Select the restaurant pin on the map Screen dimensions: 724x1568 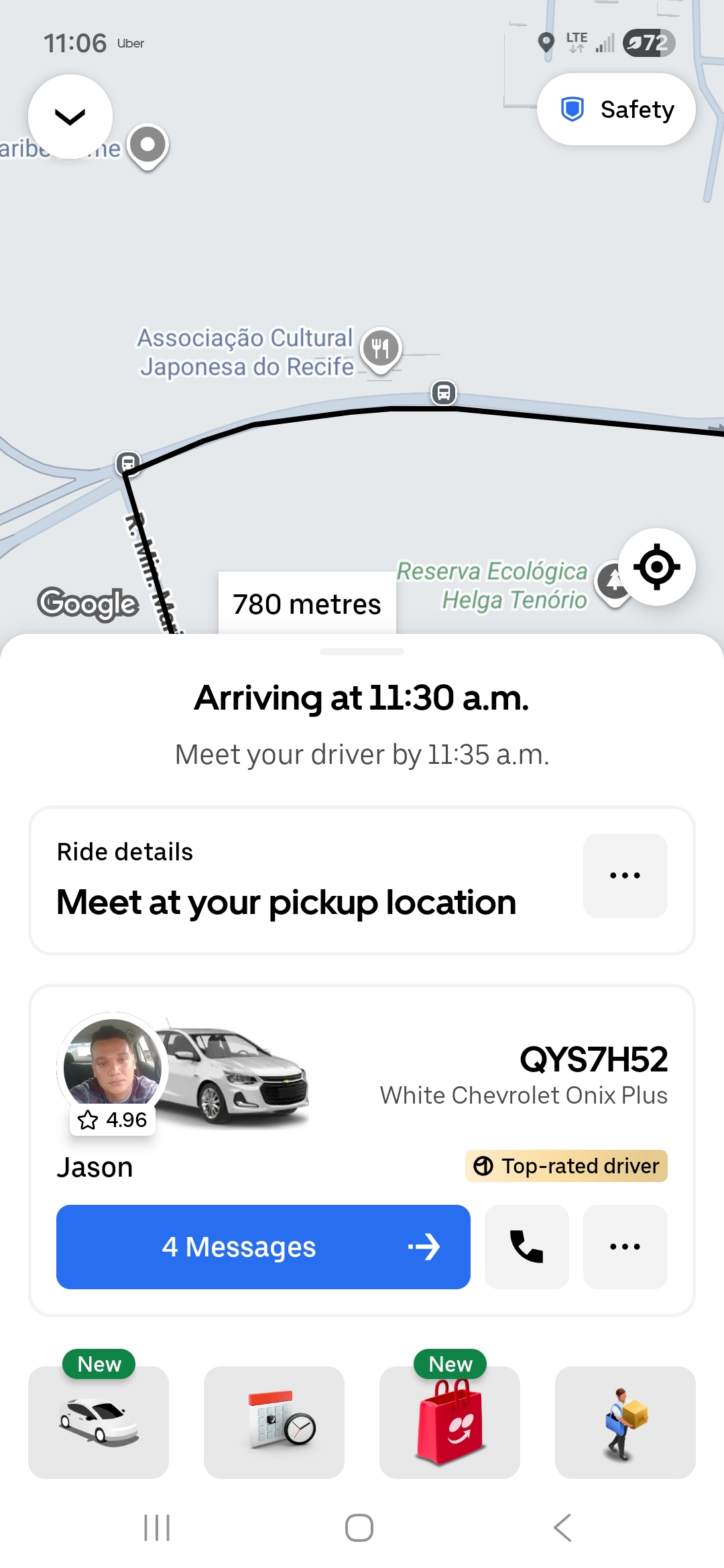[380, 347]
